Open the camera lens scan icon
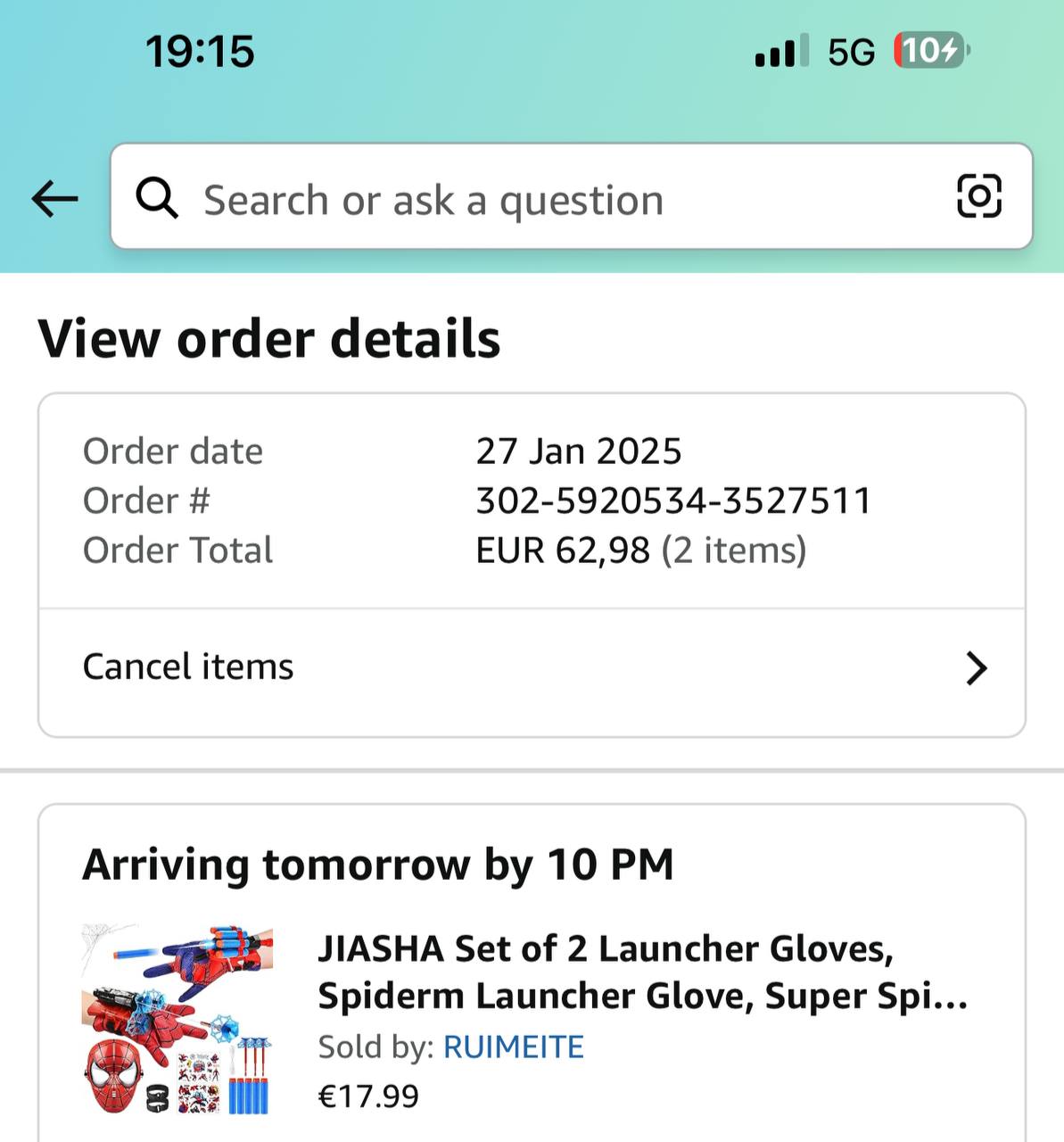 click(978, 196)
